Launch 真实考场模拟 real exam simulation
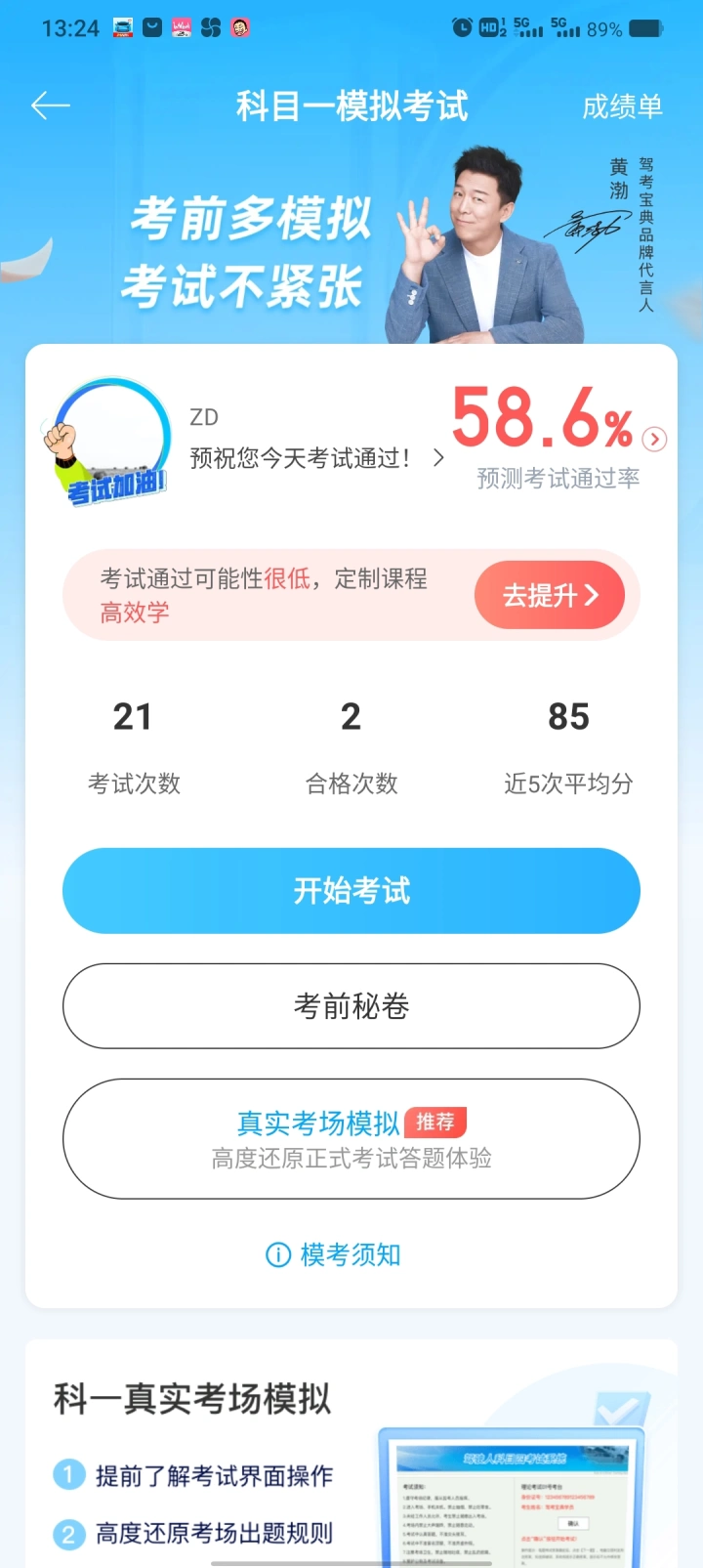The width and height of the screenshot is (703, 1568). tap(351, 1139)
